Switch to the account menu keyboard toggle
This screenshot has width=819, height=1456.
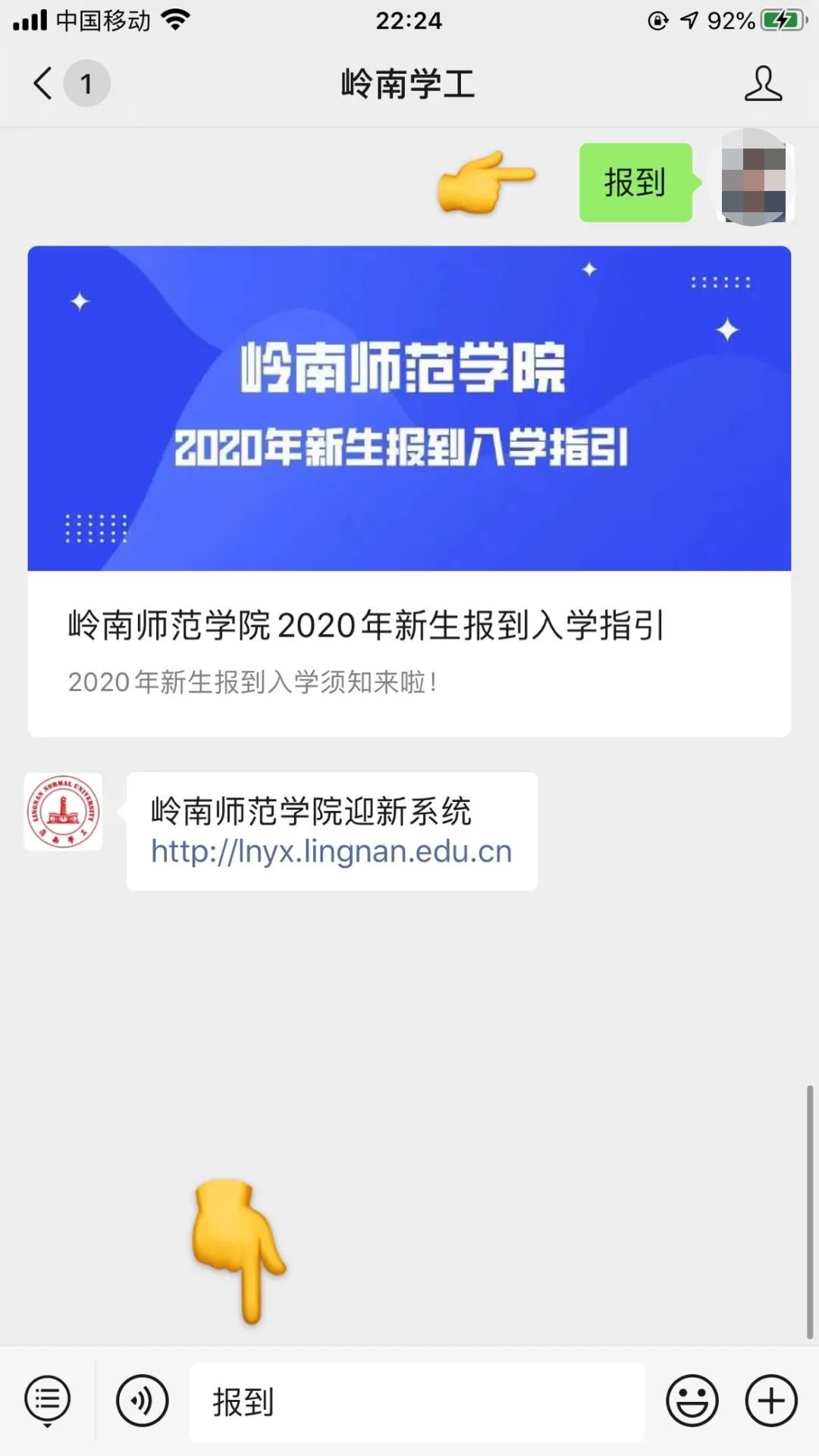pos(47,1401)
